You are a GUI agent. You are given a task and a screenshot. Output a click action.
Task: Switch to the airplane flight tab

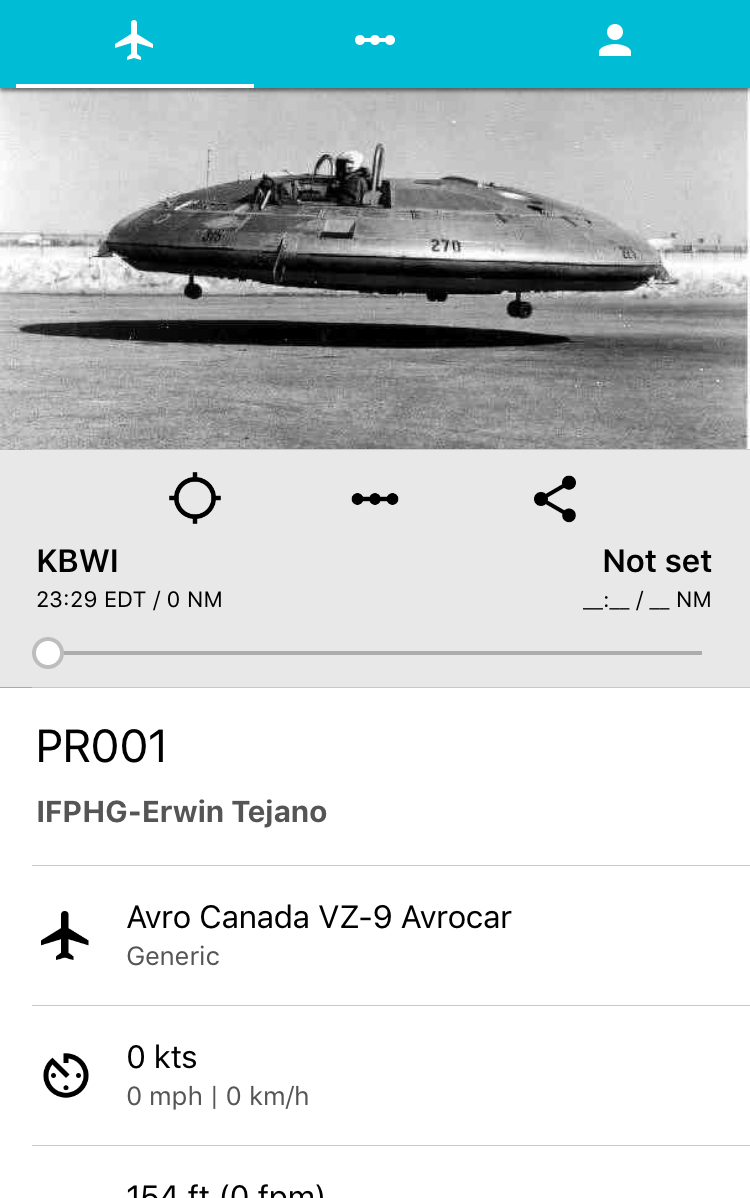[x=134, y=41]
